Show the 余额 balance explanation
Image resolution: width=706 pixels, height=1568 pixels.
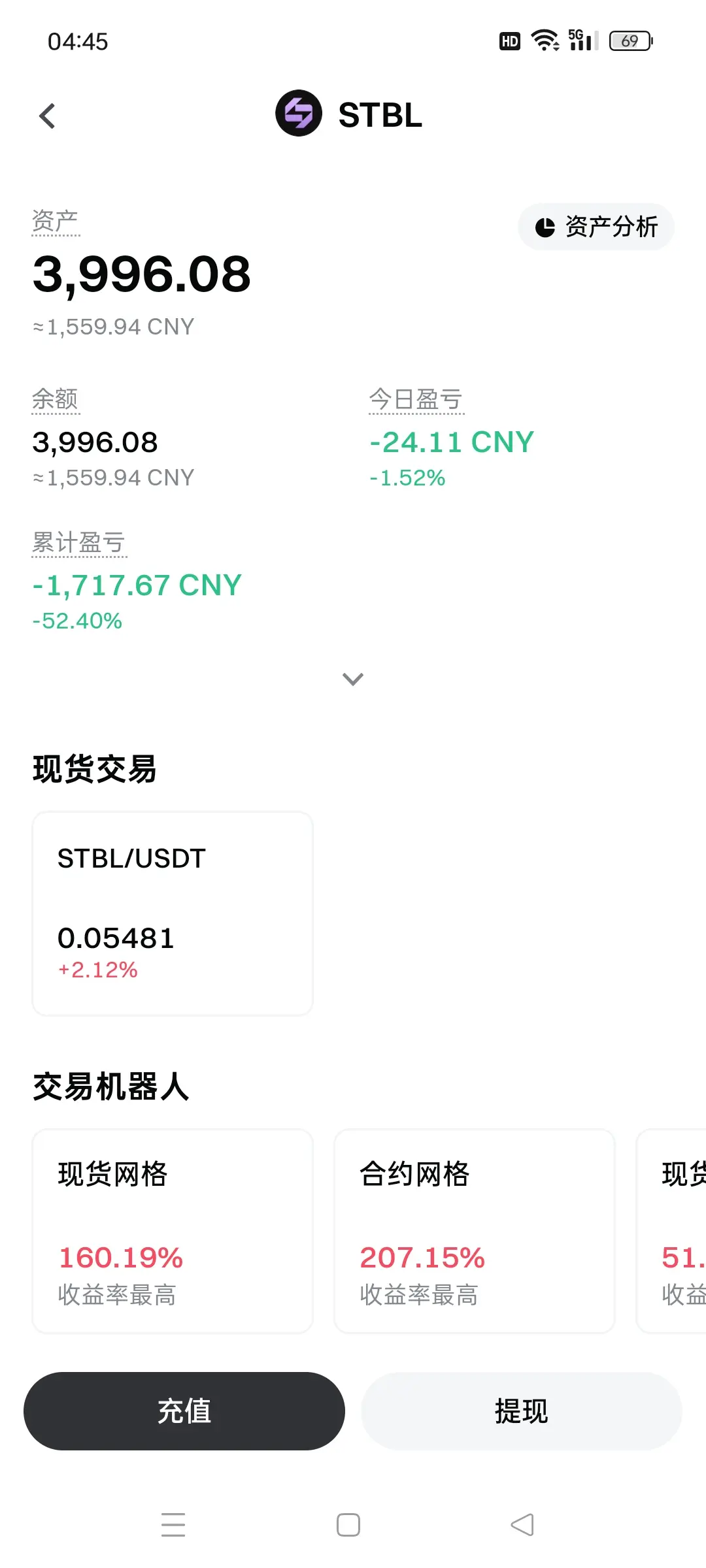tap(56, 399)
